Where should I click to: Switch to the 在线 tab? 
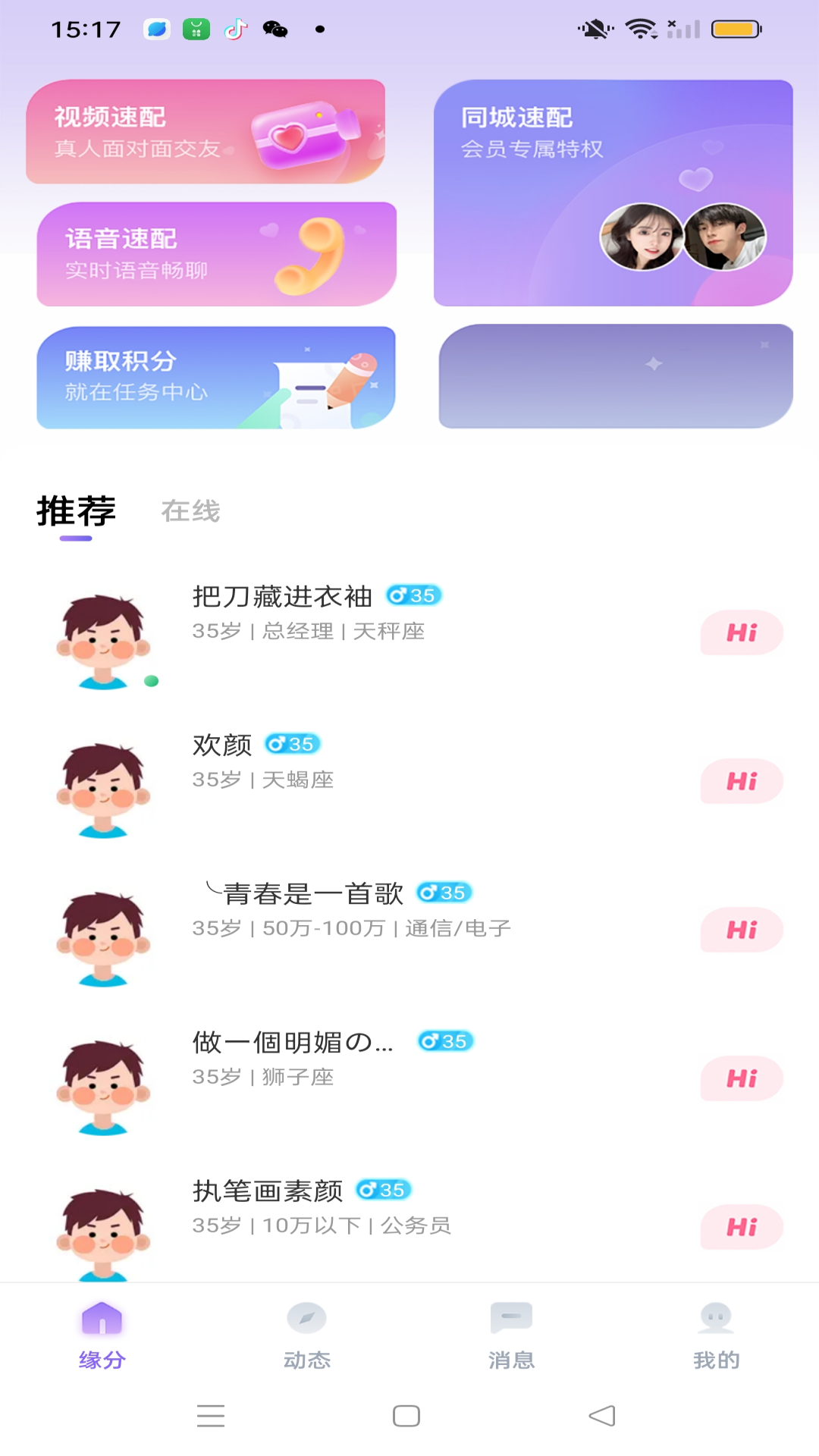(x=191, y=511)
